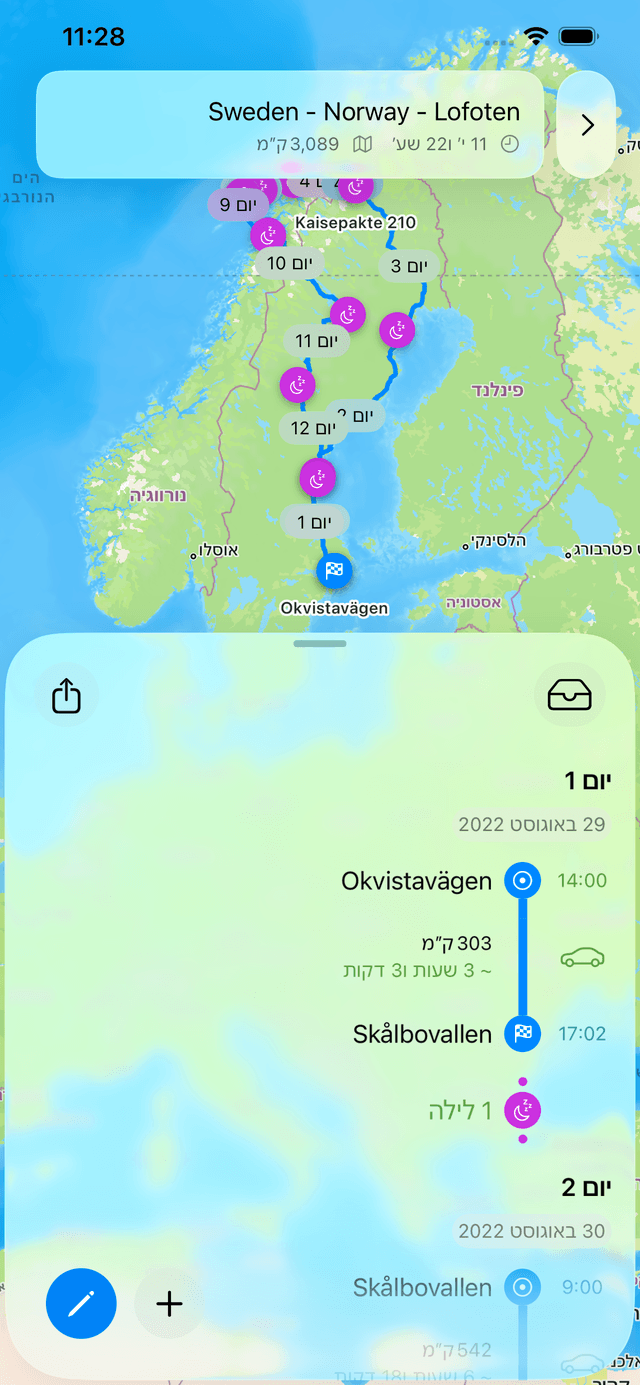
Task: Select the יום 3 label on the map
Action: [408, 266]
